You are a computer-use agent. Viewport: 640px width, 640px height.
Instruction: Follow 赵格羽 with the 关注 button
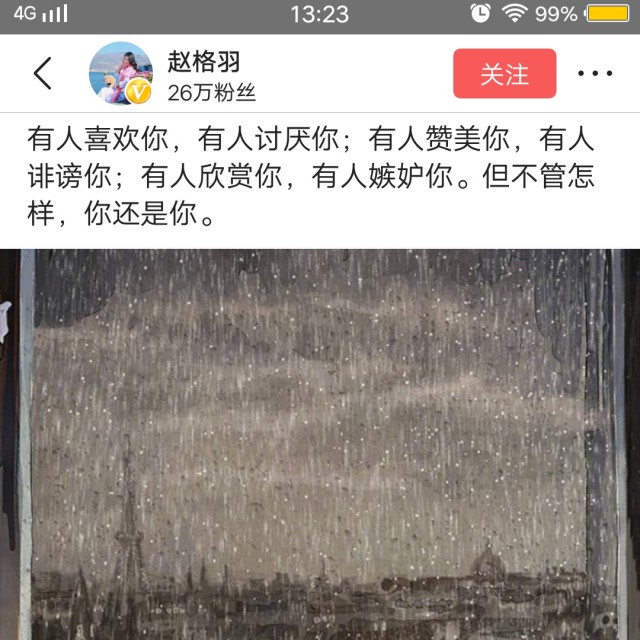point(504,74)
